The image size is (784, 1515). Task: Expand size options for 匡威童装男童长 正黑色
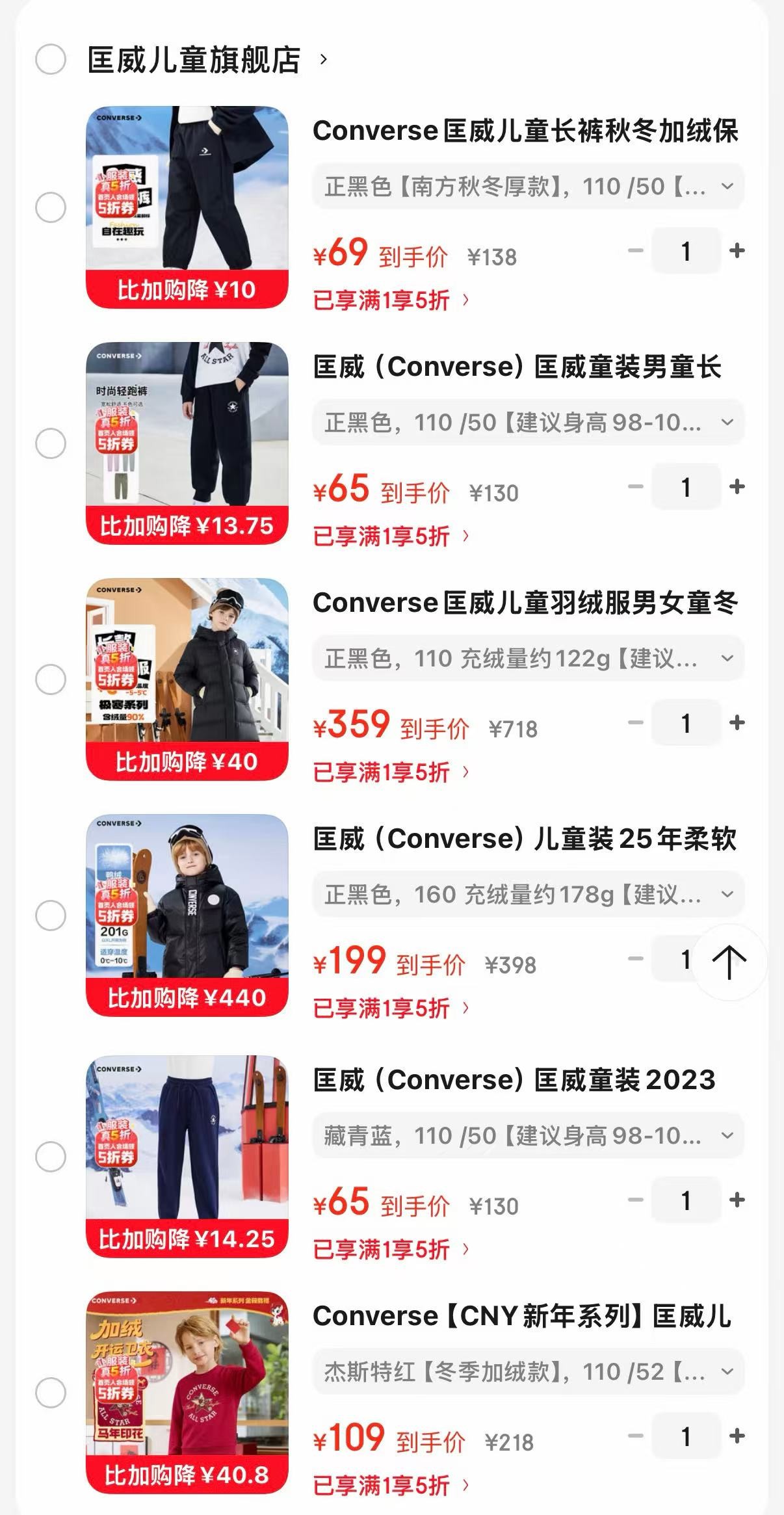(x=528, y=423)
